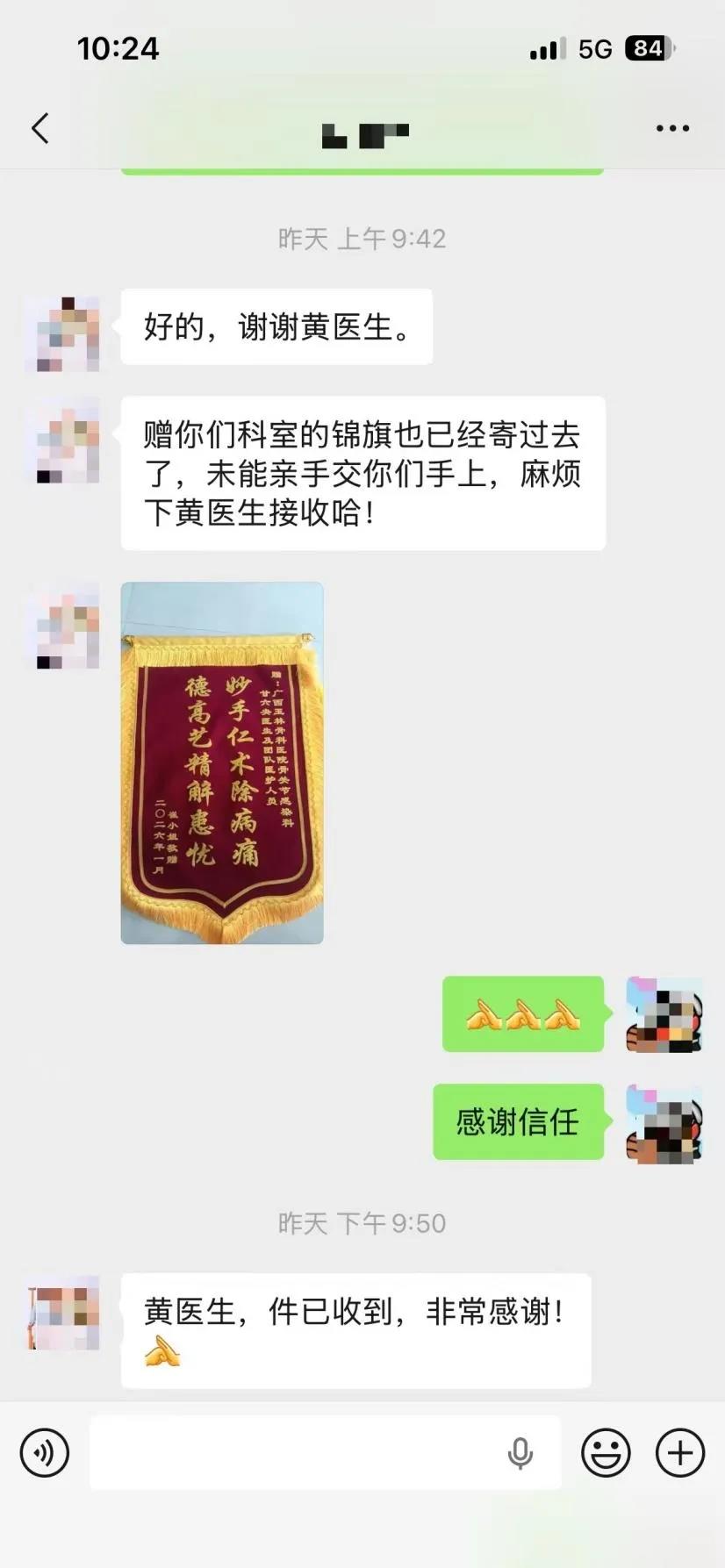This screenshot has width=725, height=1568.
Task: Go back to the chat list
Action: (x=40, y=128)
